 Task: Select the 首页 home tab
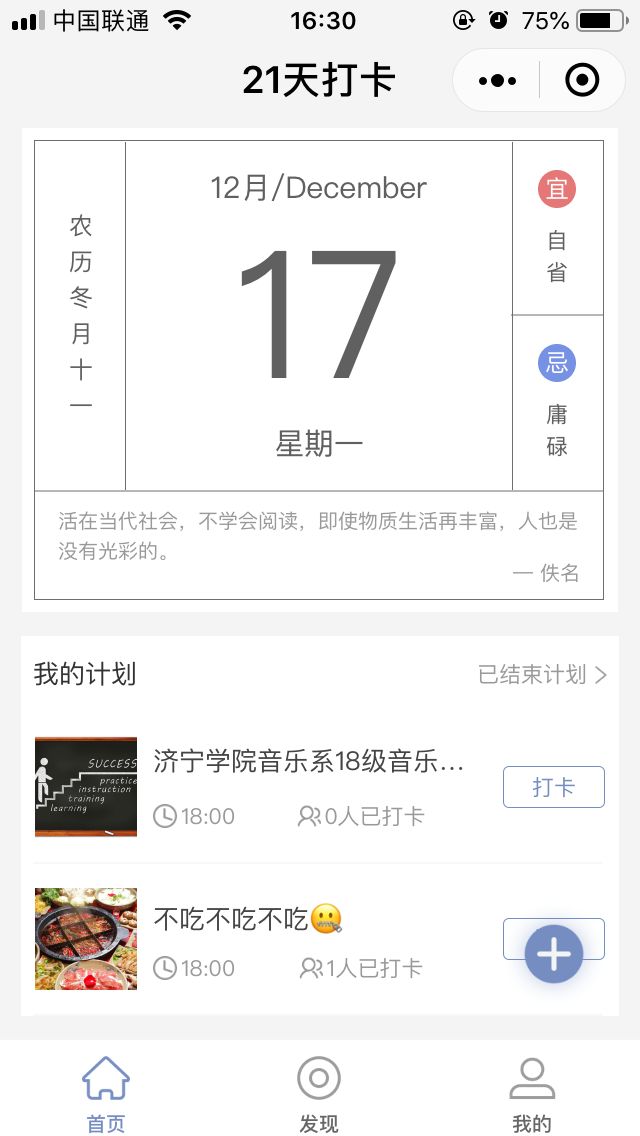tap(106, 1094)
